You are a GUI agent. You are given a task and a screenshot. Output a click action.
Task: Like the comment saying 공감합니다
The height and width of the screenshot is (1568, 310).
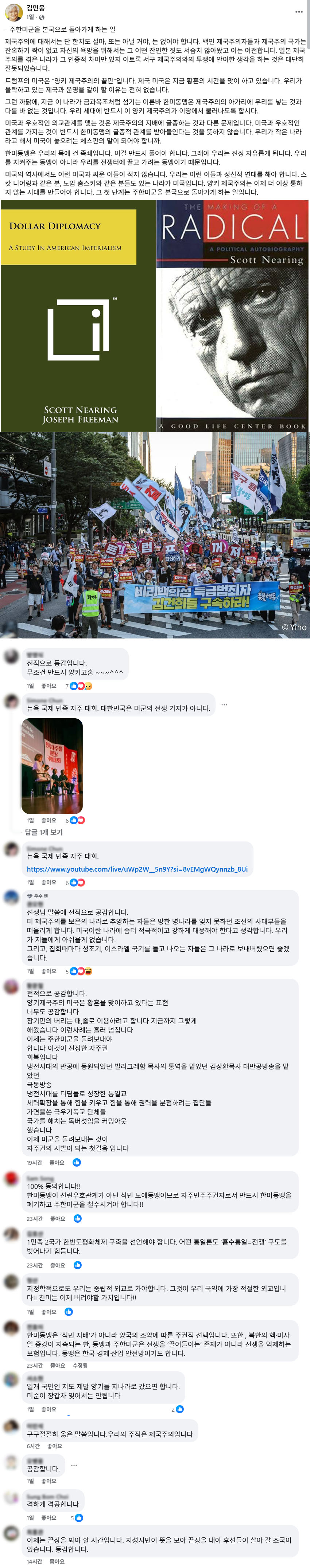click(49, 1481)
